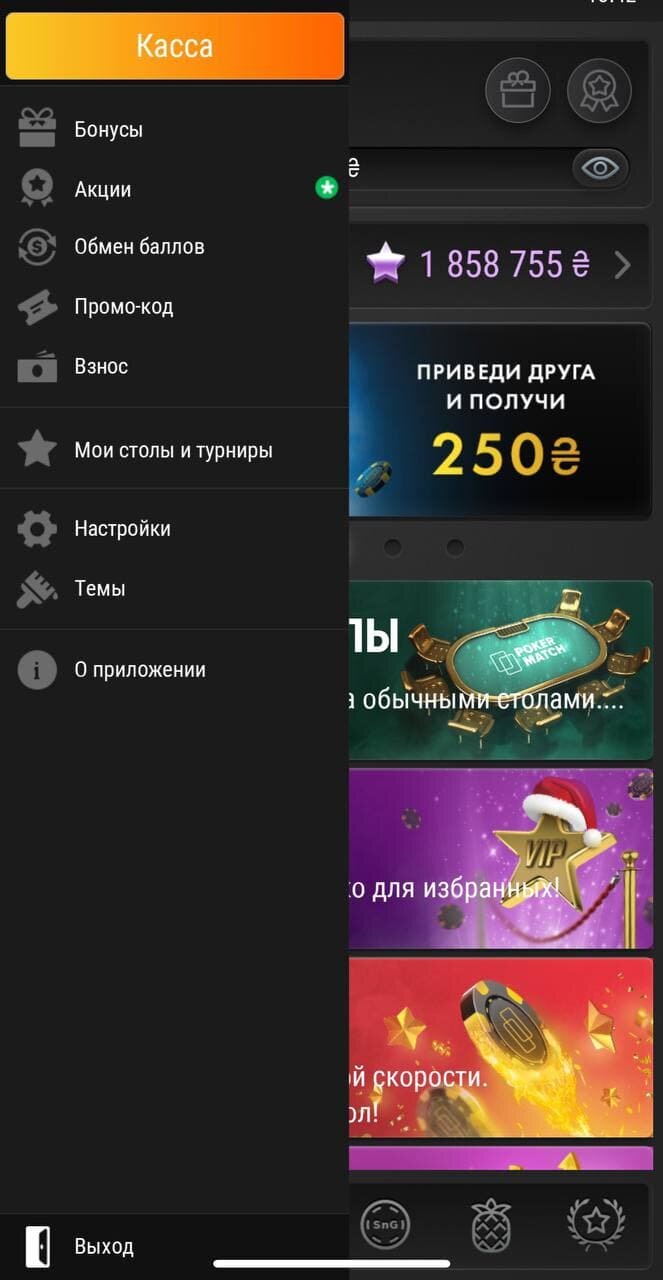Tap the gift box icon

click(518, 91)
